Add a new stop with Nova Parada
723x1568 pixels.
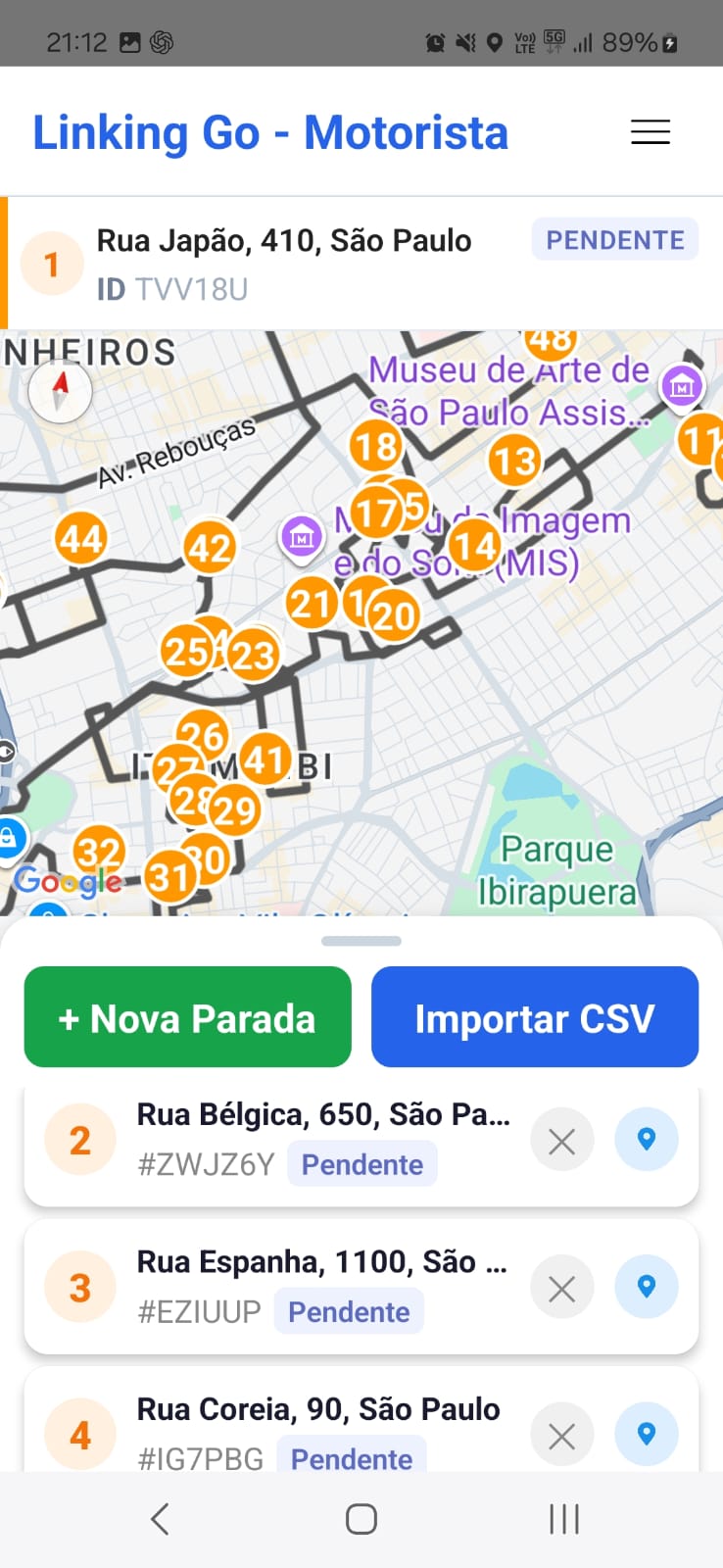(x=187, y=1017)
